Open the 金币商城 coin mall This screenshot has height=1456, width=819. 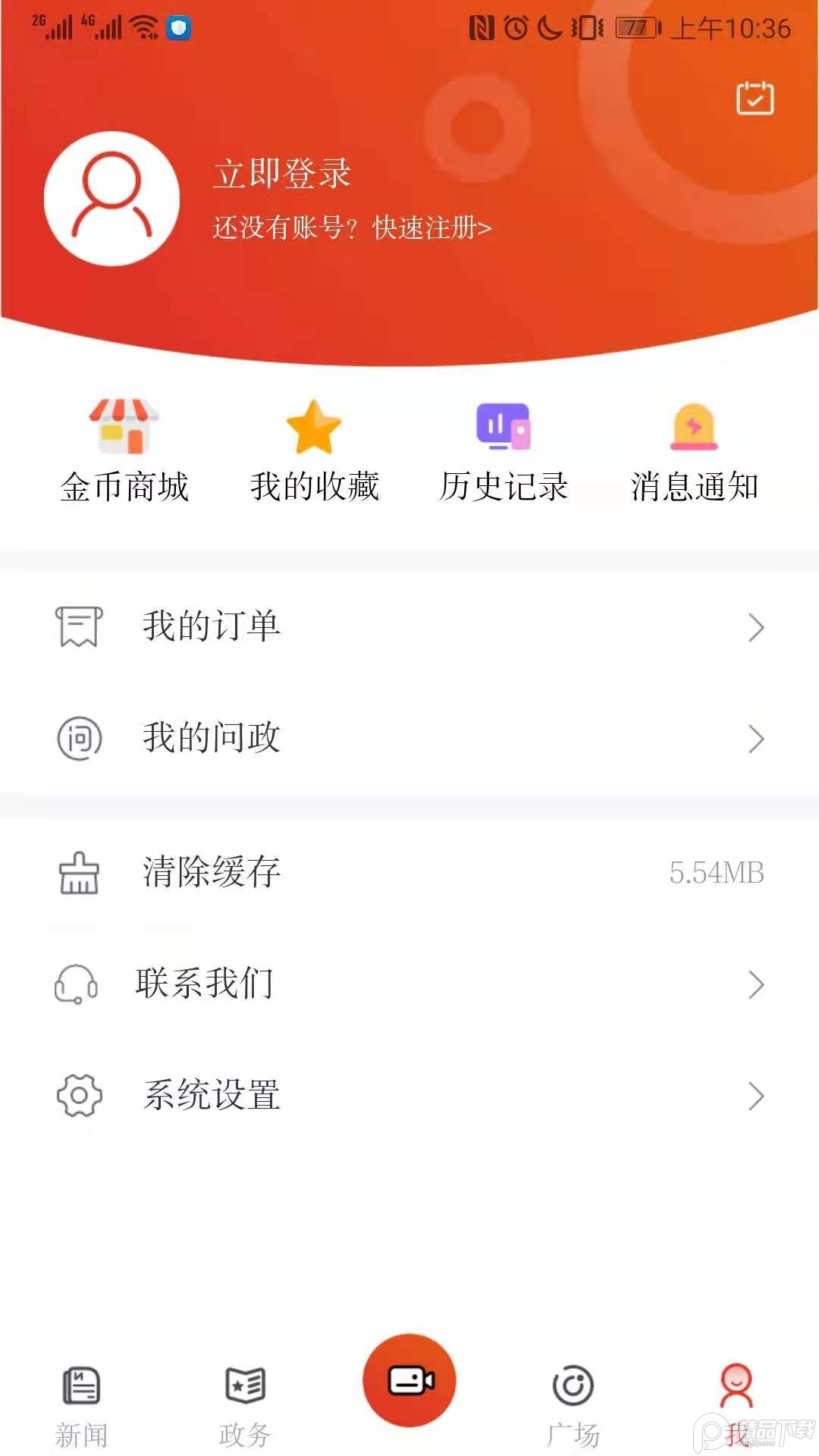pyautogui.click(x=125, y=447)
